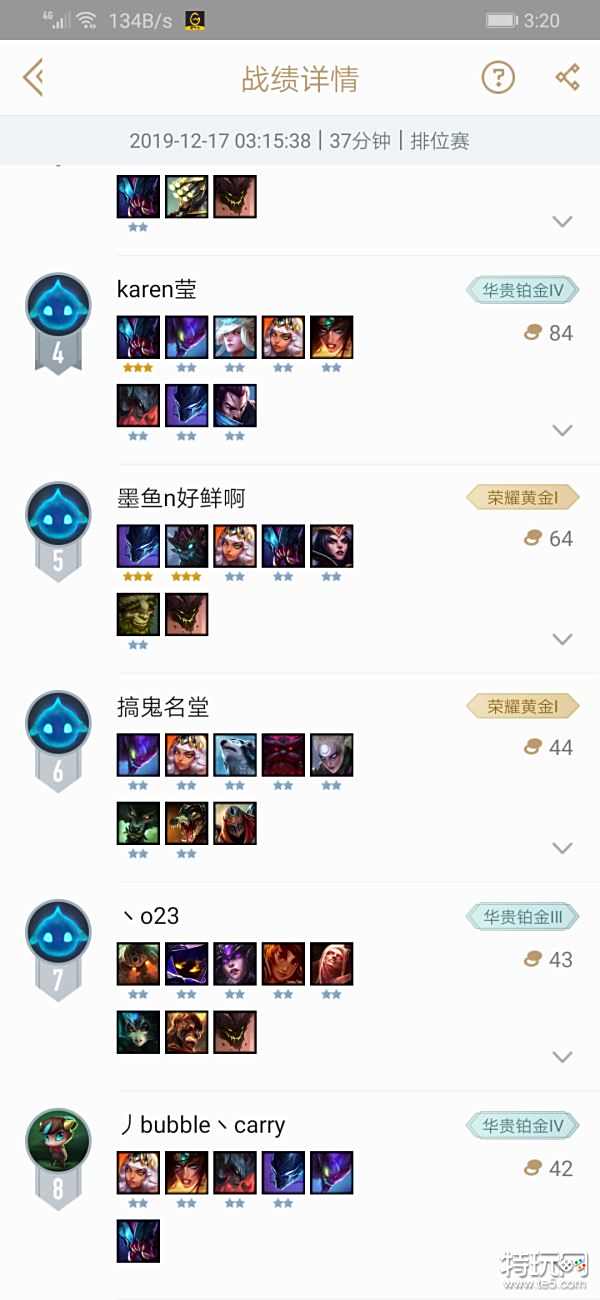
Task: Expand the partially visible top player's lineup
Action: pyautogui.click(x=562, y=221)
